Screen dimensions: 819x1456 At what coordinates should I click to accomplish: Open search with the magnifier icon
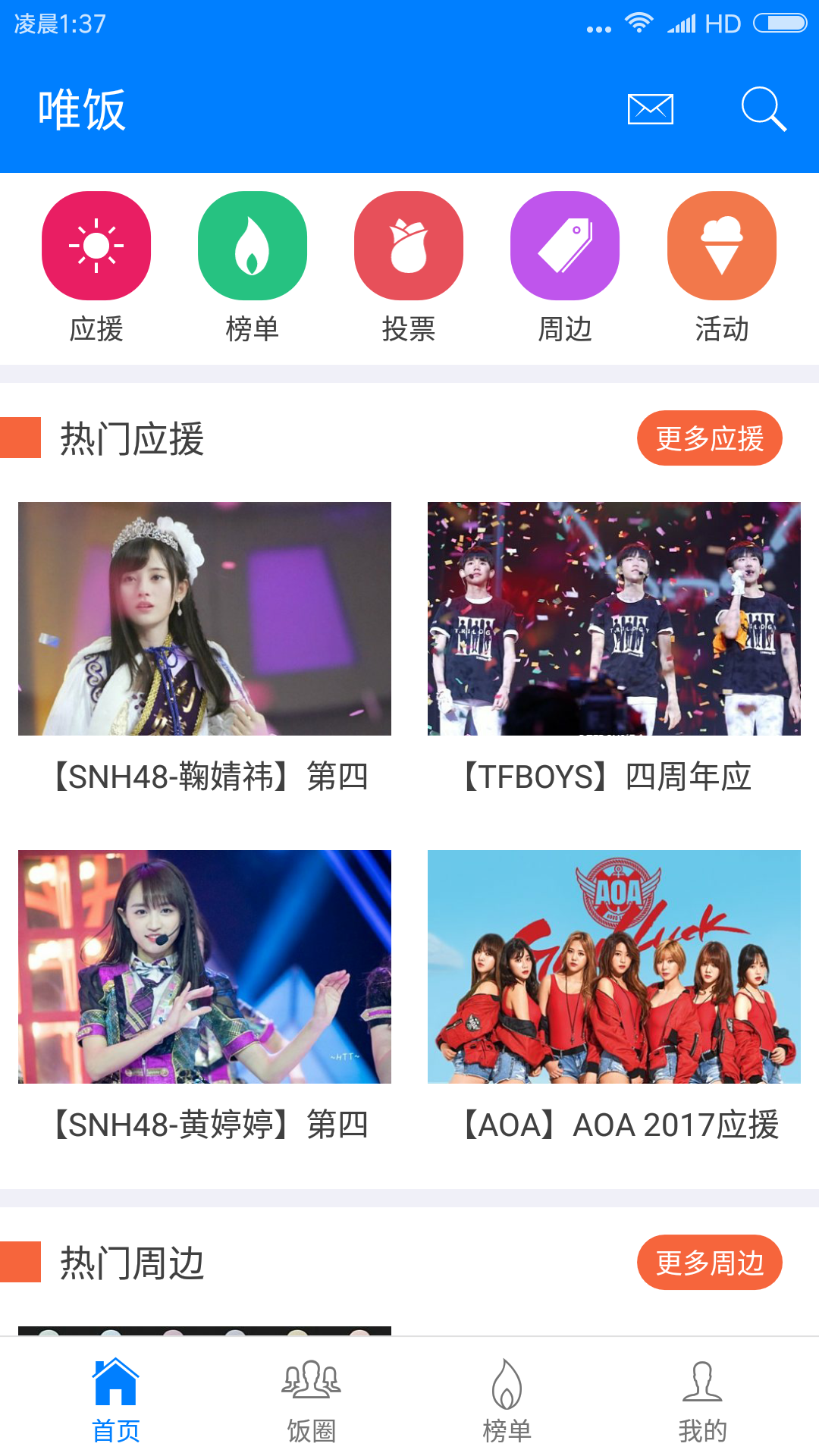coord(764,109)
